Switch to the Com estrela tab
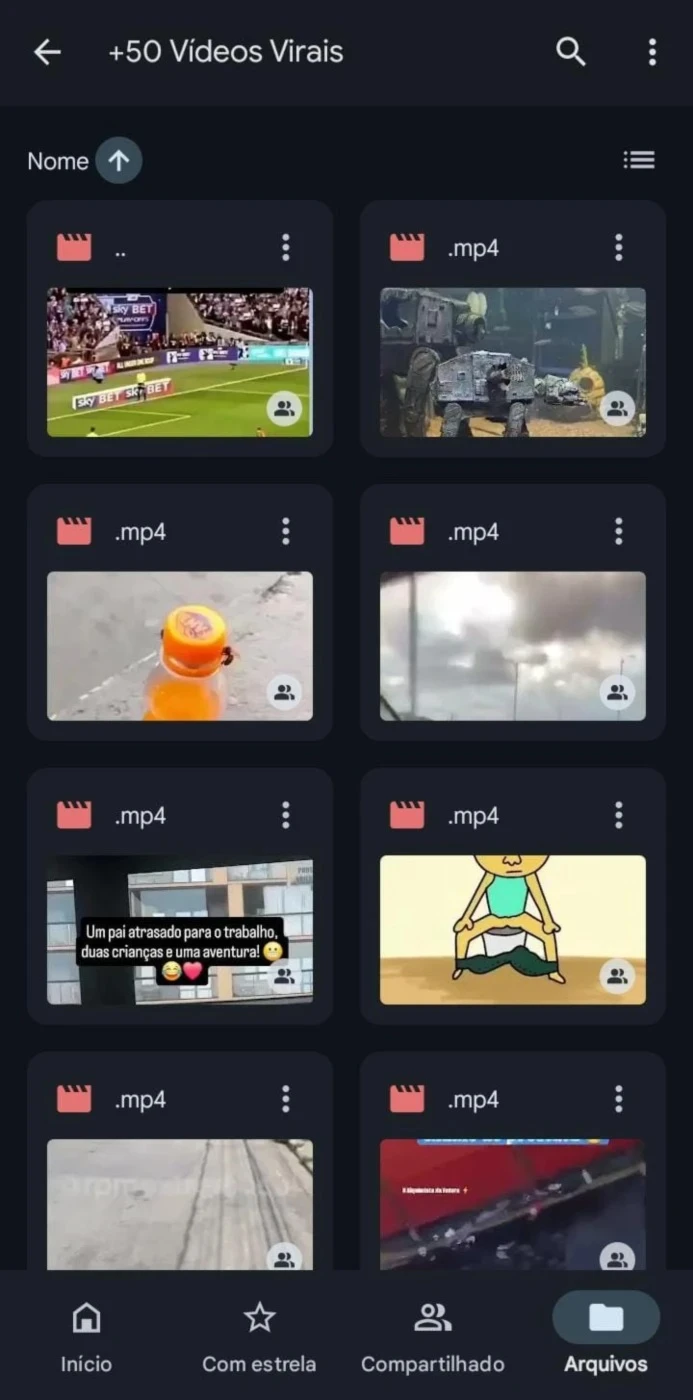 pyautogui.click(x=259, y=1338)
